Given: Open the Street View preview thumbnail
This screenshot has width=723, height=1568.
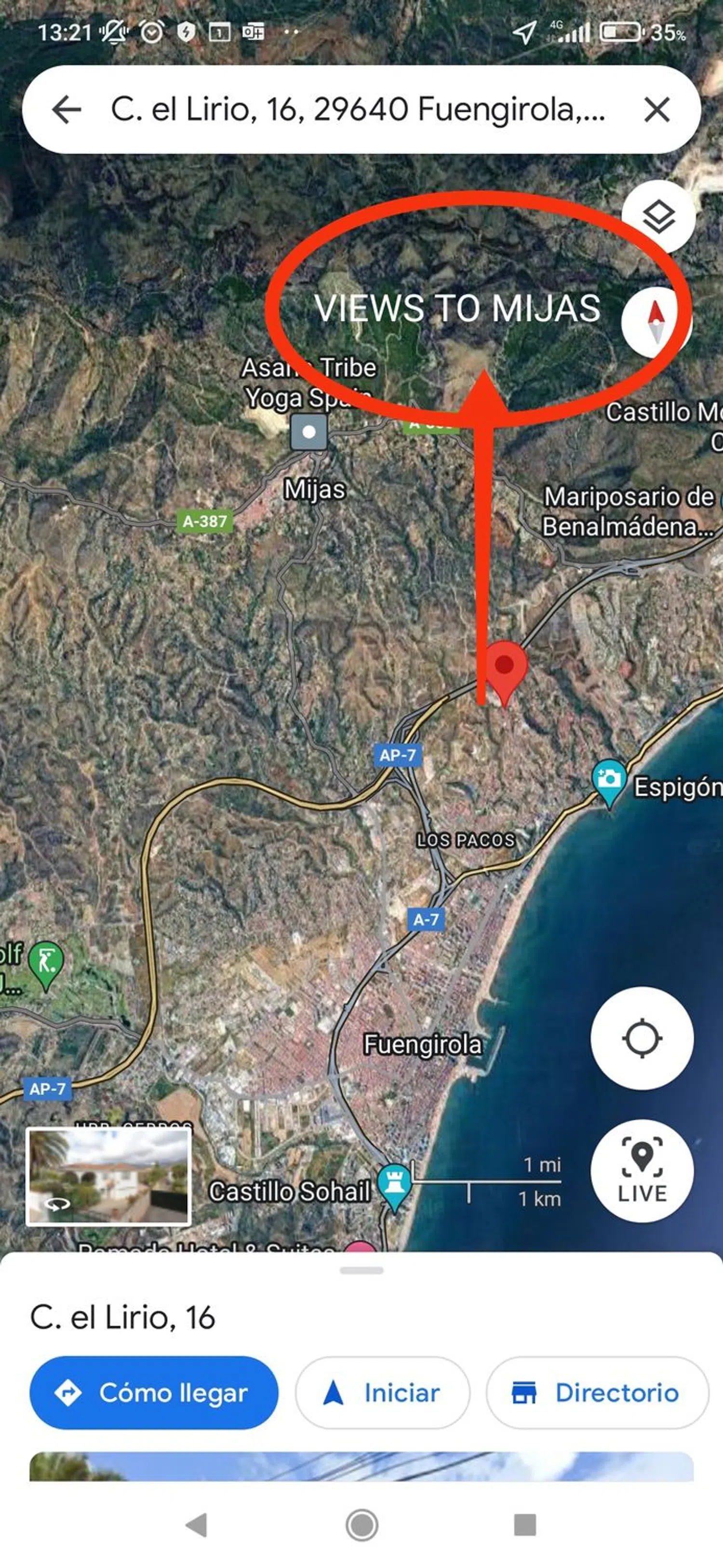Looking at the screenshot, I should pos(109,1175).
